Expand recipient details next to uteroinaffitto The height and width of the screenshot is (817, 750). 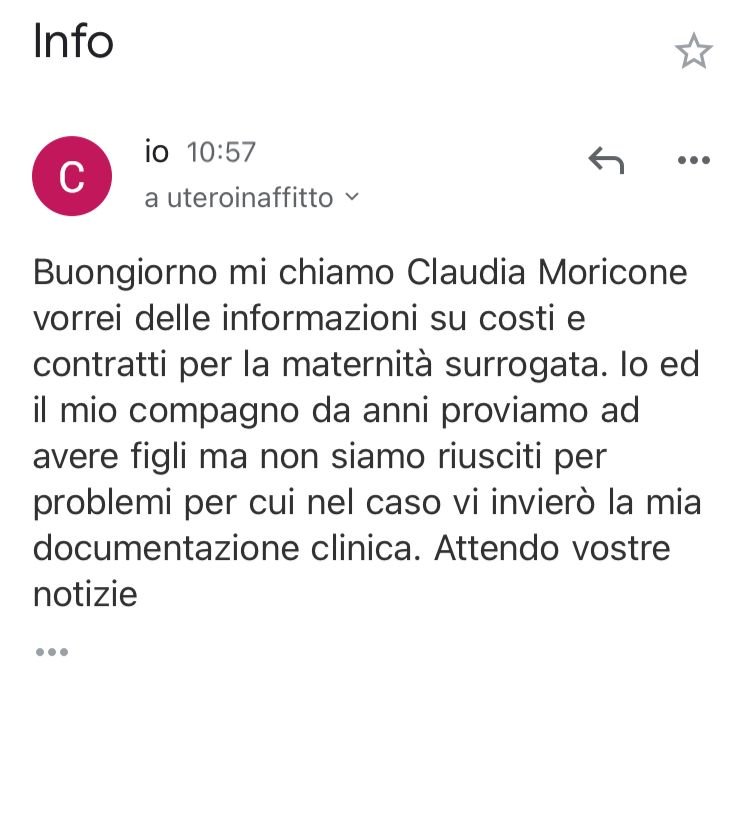click(x=351, y=197)
